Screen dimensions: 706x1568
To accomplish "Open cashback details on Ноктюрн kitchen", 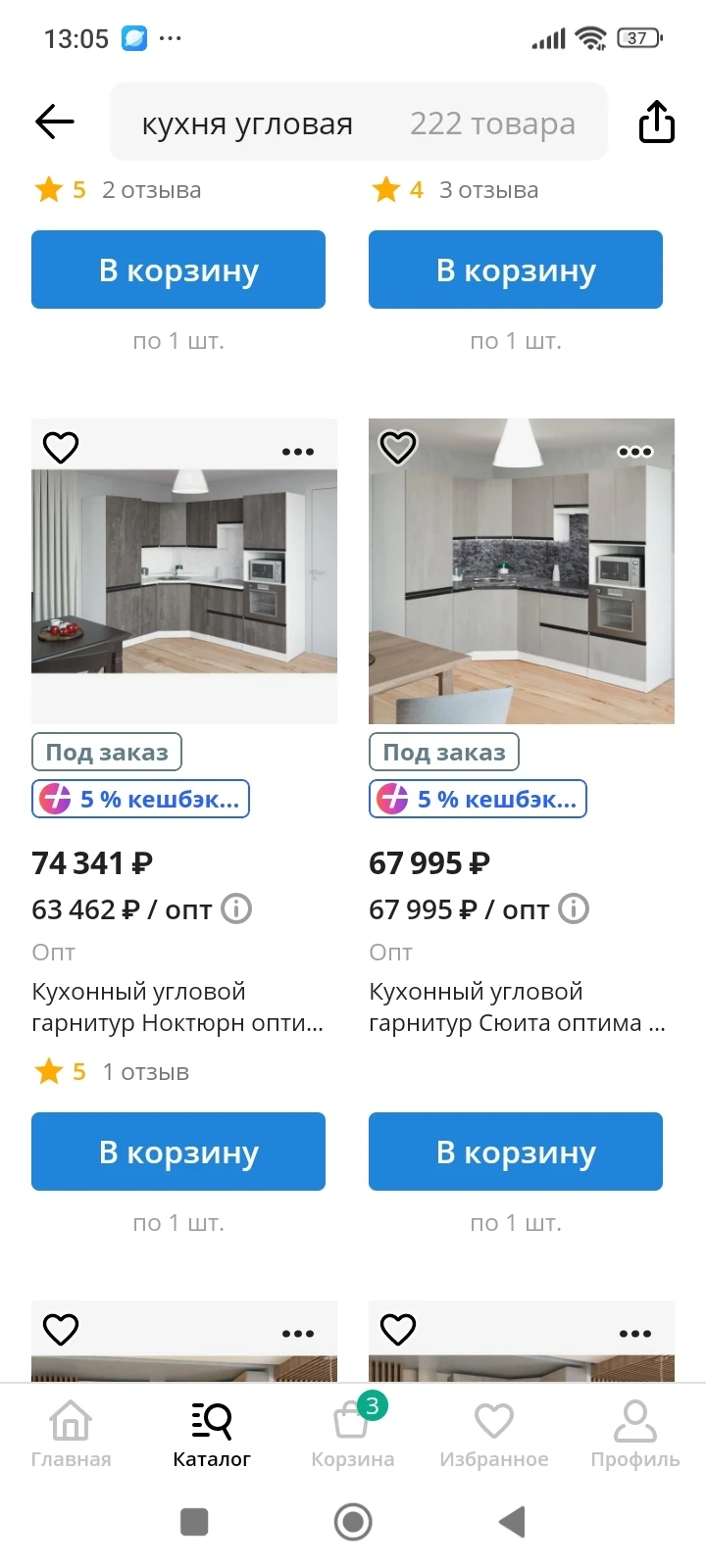I will (x=141, y=799).
